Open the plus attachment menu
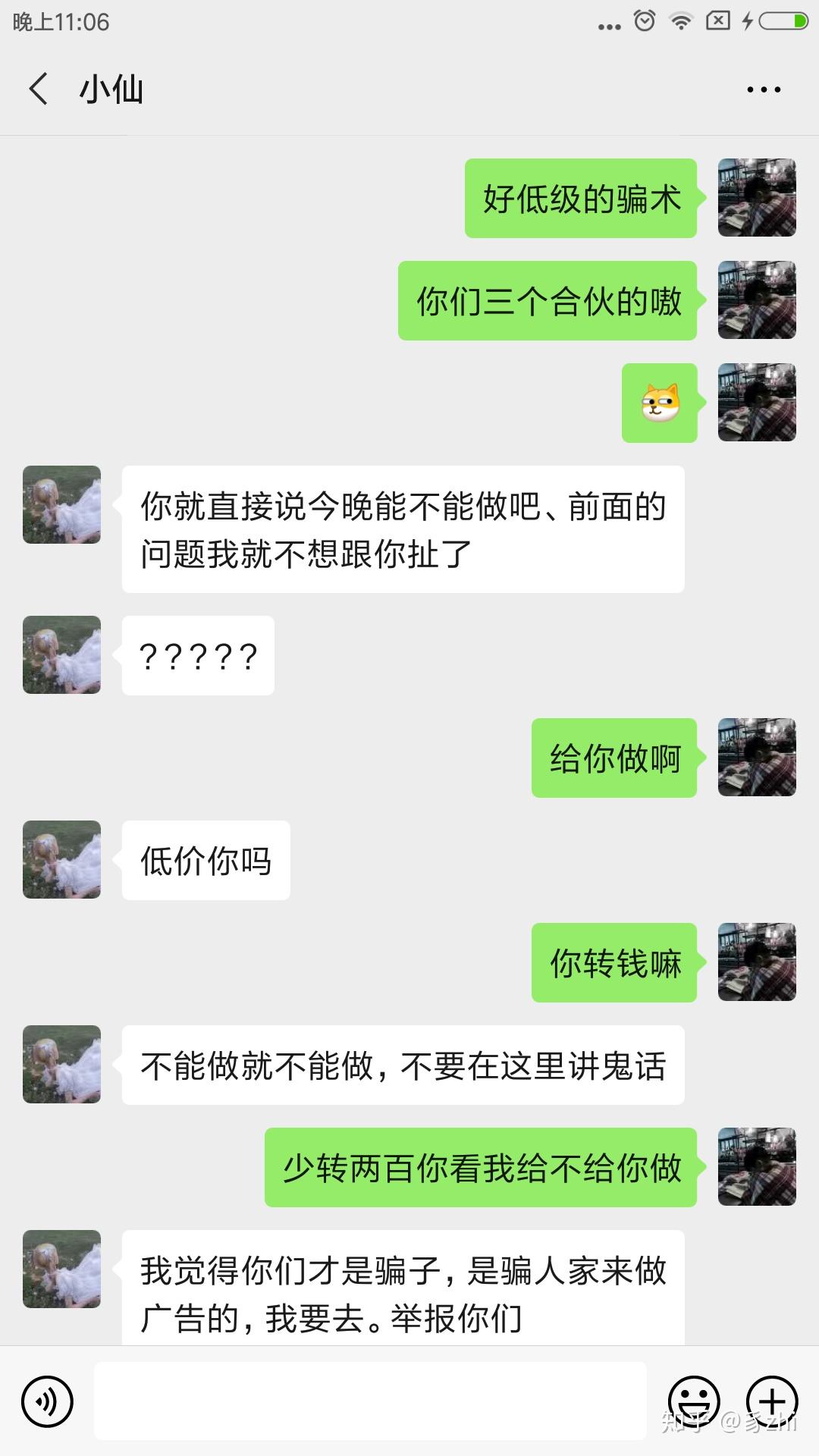Viewport: 819px width, 1456px height. (772, 1401)
